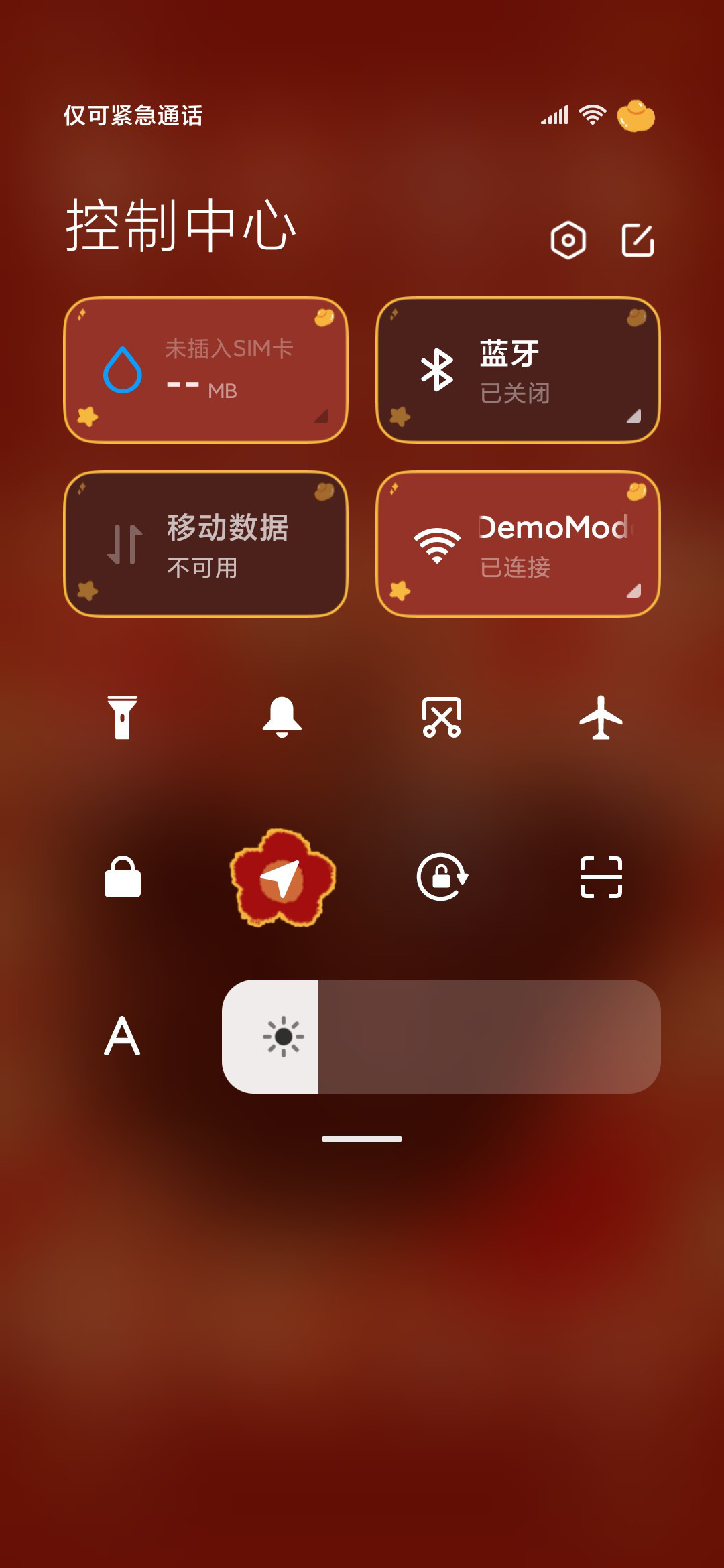Toggle the mute bell icon

tap(282, 718)
